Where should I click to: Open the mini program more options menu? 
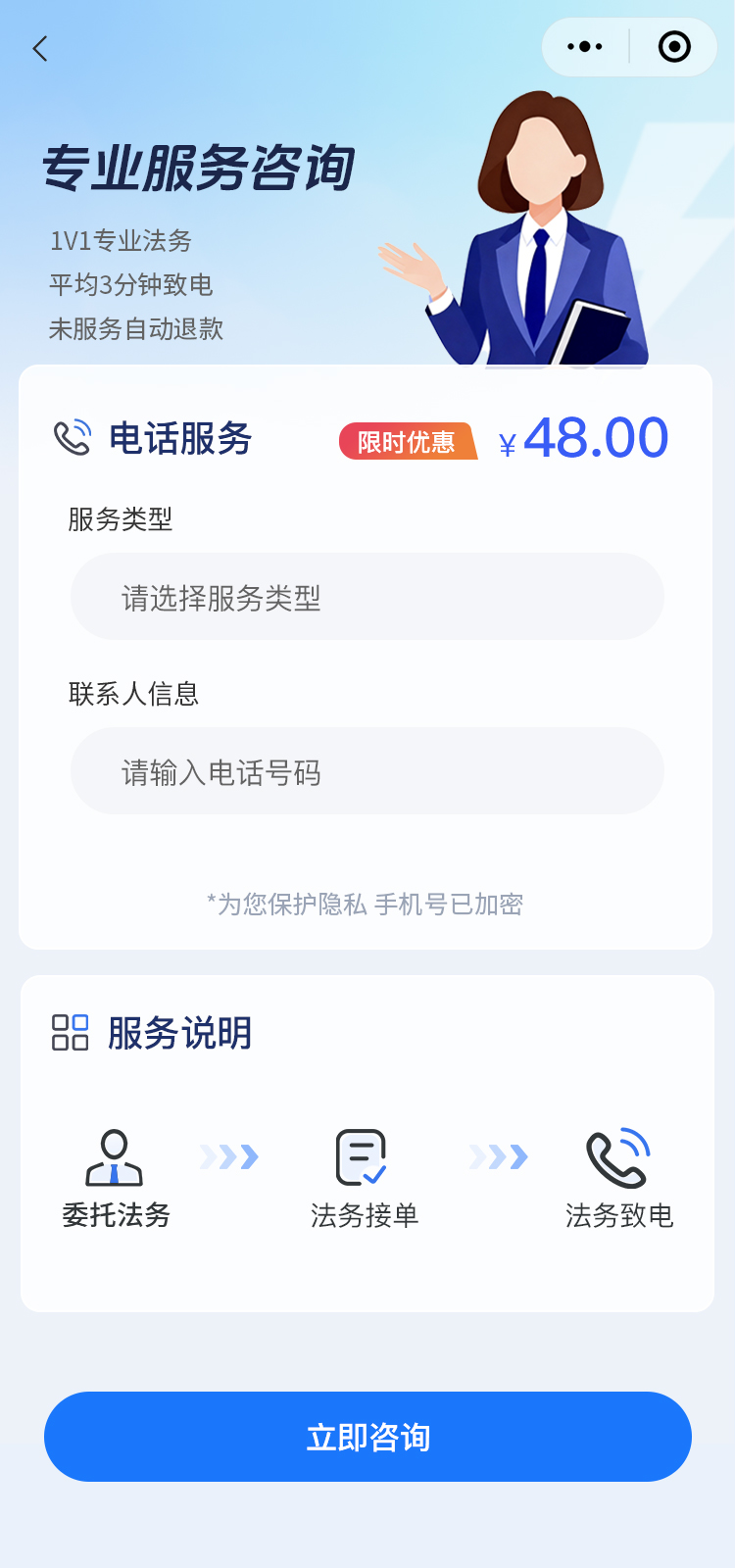coord(585,47)
